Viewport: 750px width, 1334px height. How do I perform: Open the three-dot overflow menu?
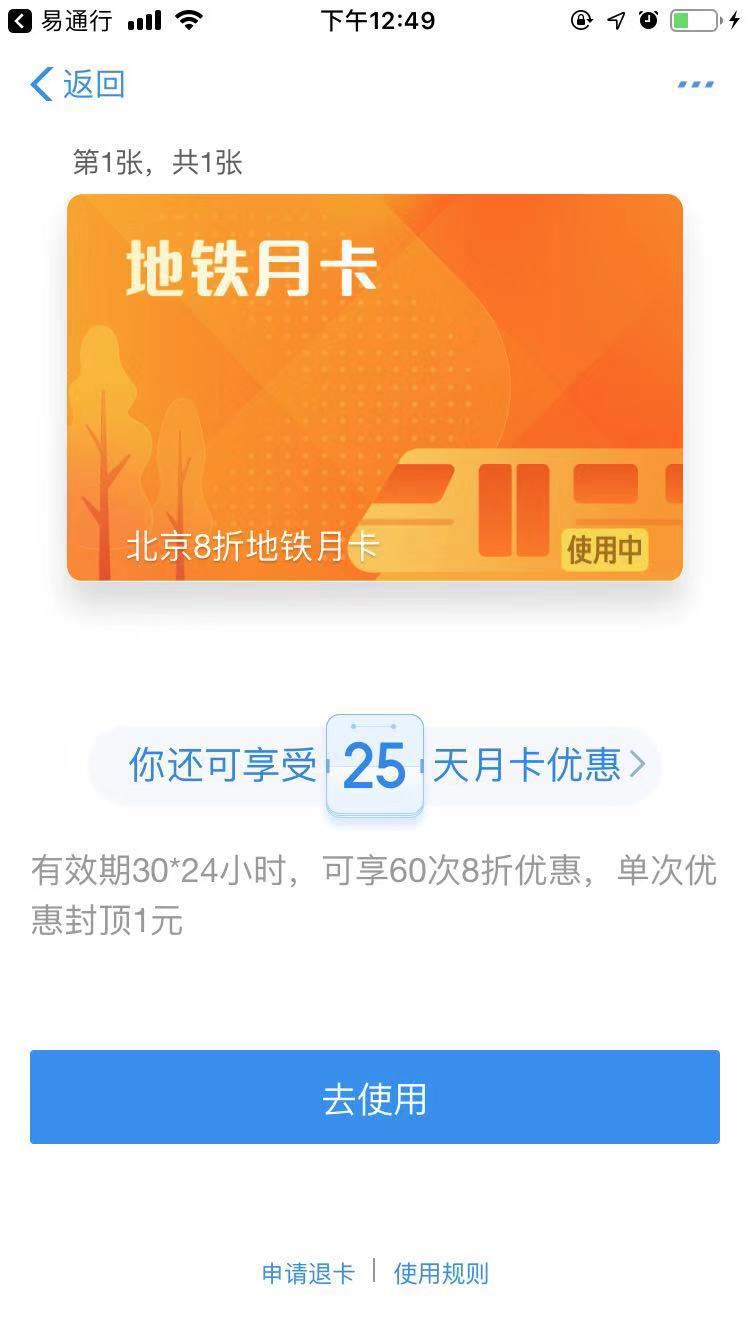pyautogui.click(x=695, y=85)
